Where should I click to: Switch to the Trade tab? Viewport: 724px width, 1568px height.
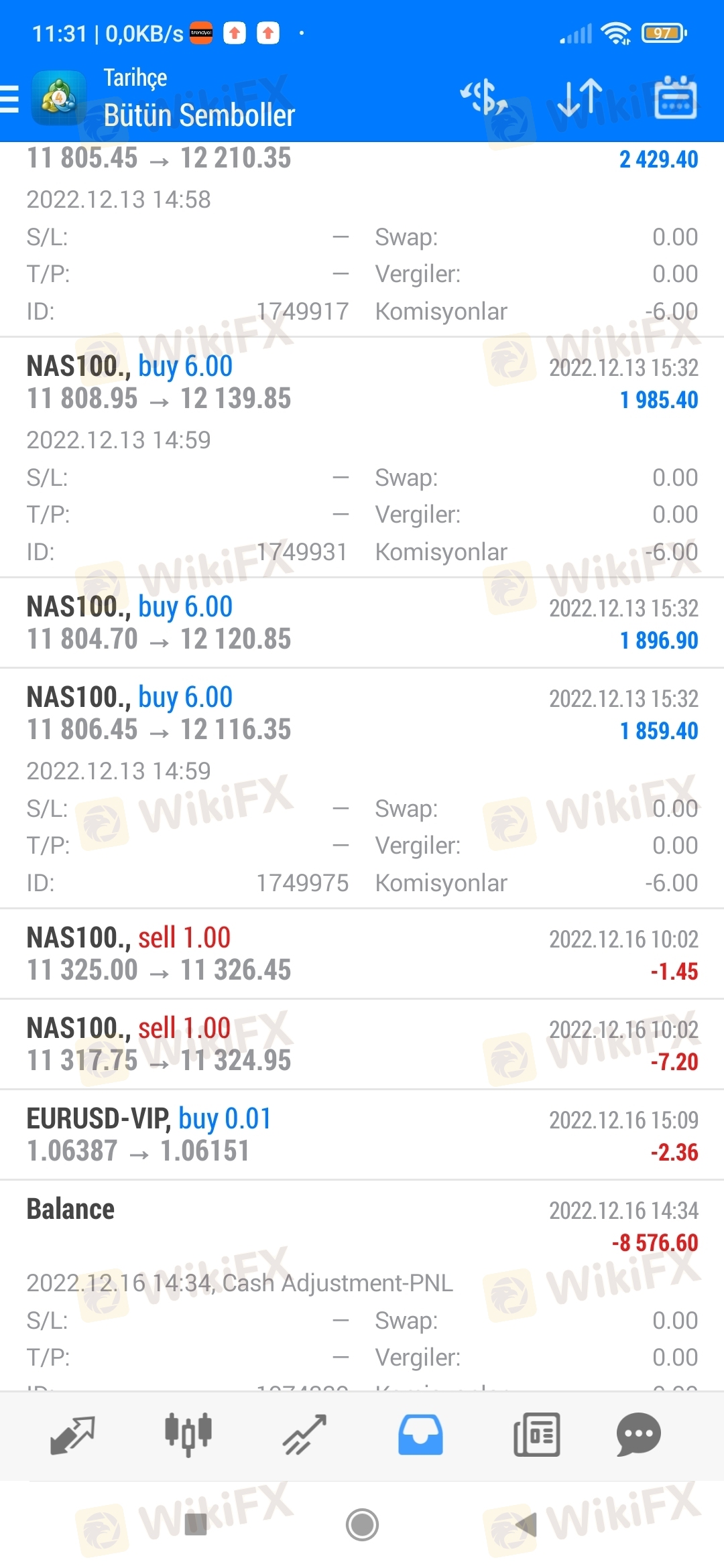304,1435
